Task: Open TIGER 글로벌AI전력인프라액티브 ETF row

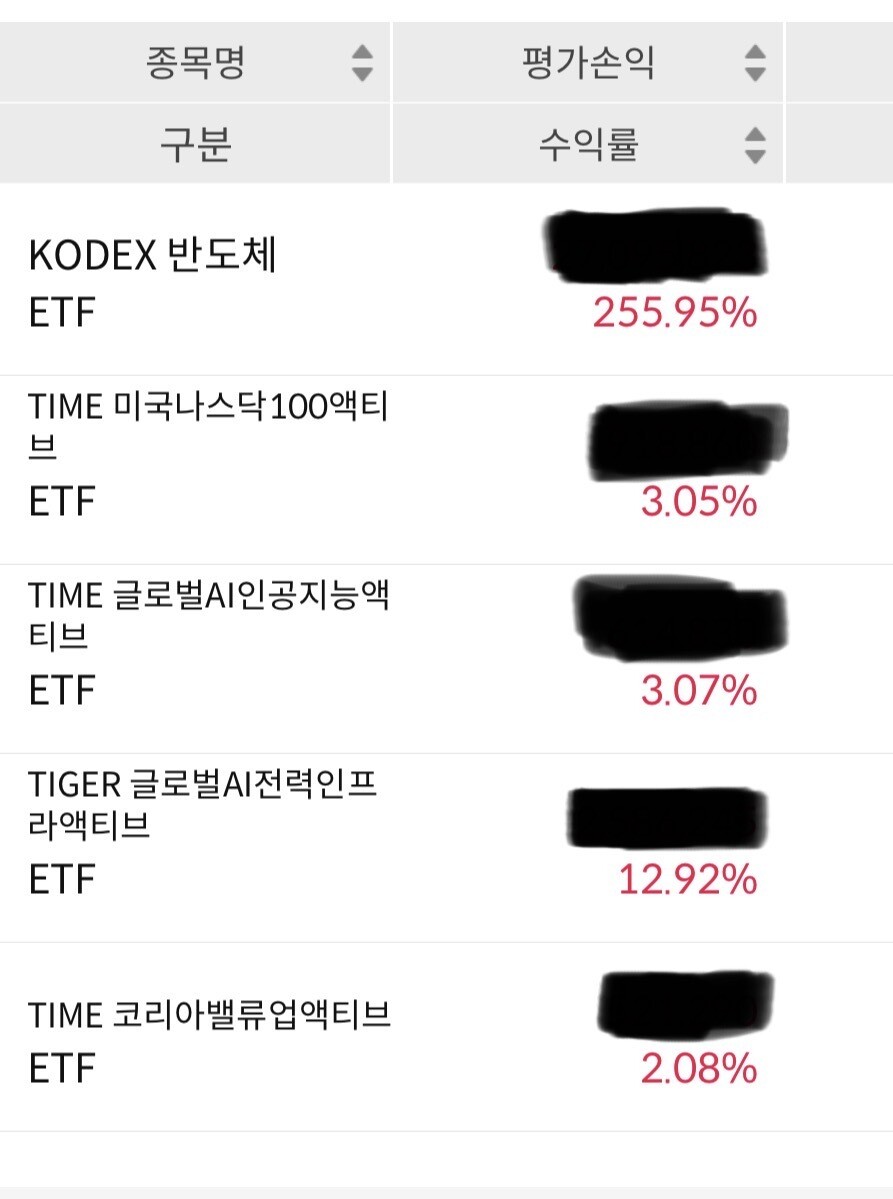Action: [x=446, y=848]
